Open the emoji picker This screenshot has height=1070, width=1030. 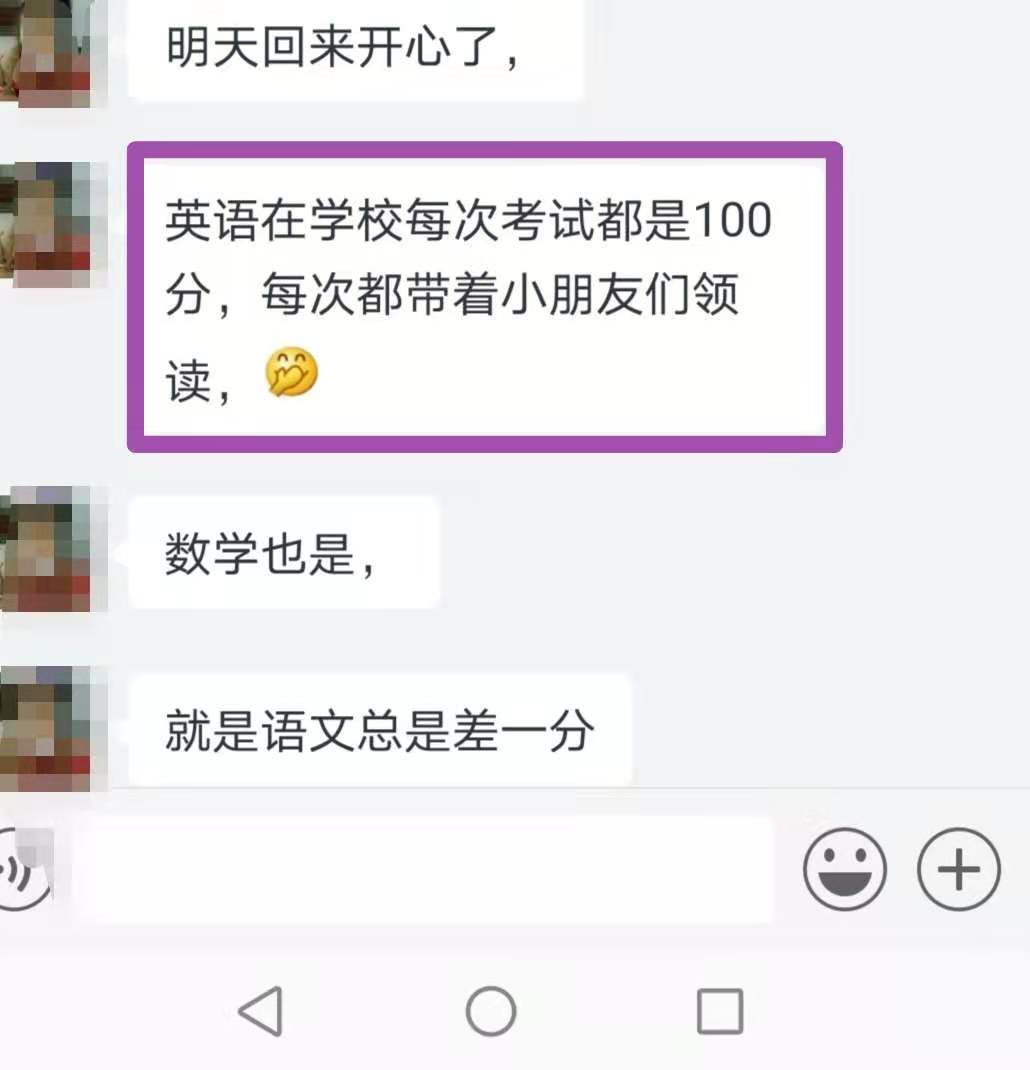click(x=845, y=869)
